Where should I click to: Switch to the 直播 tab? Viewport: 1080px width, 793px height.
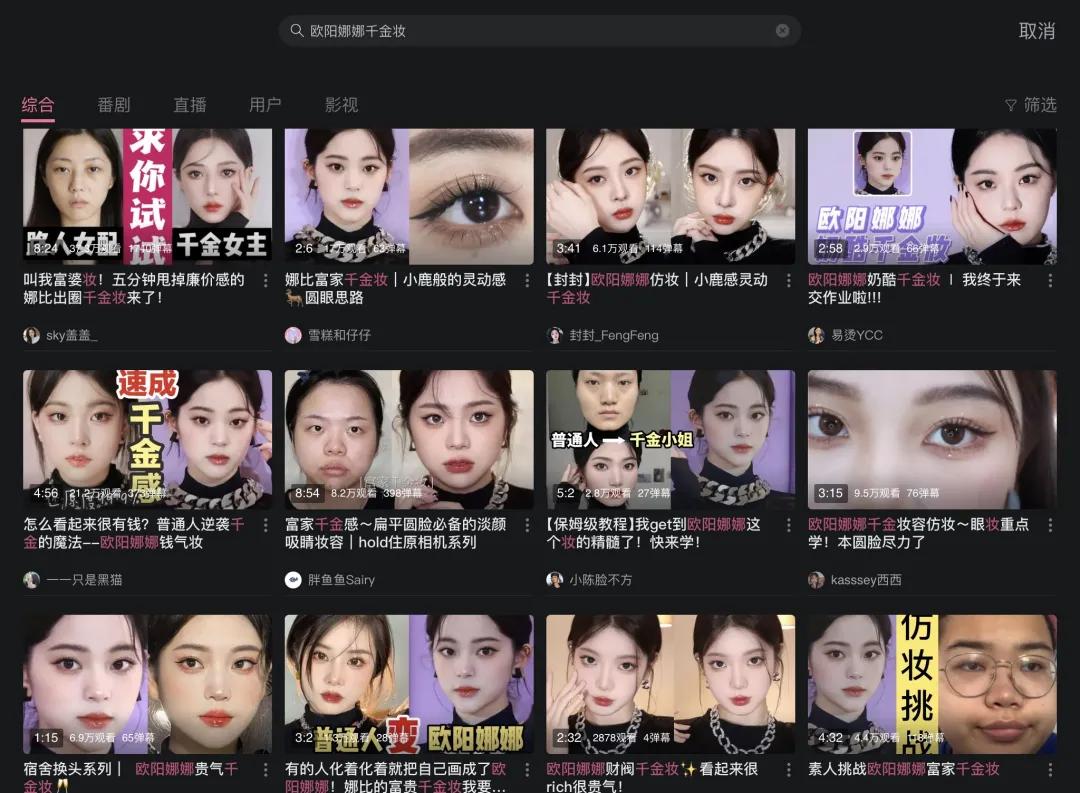(x=189, y=105)
